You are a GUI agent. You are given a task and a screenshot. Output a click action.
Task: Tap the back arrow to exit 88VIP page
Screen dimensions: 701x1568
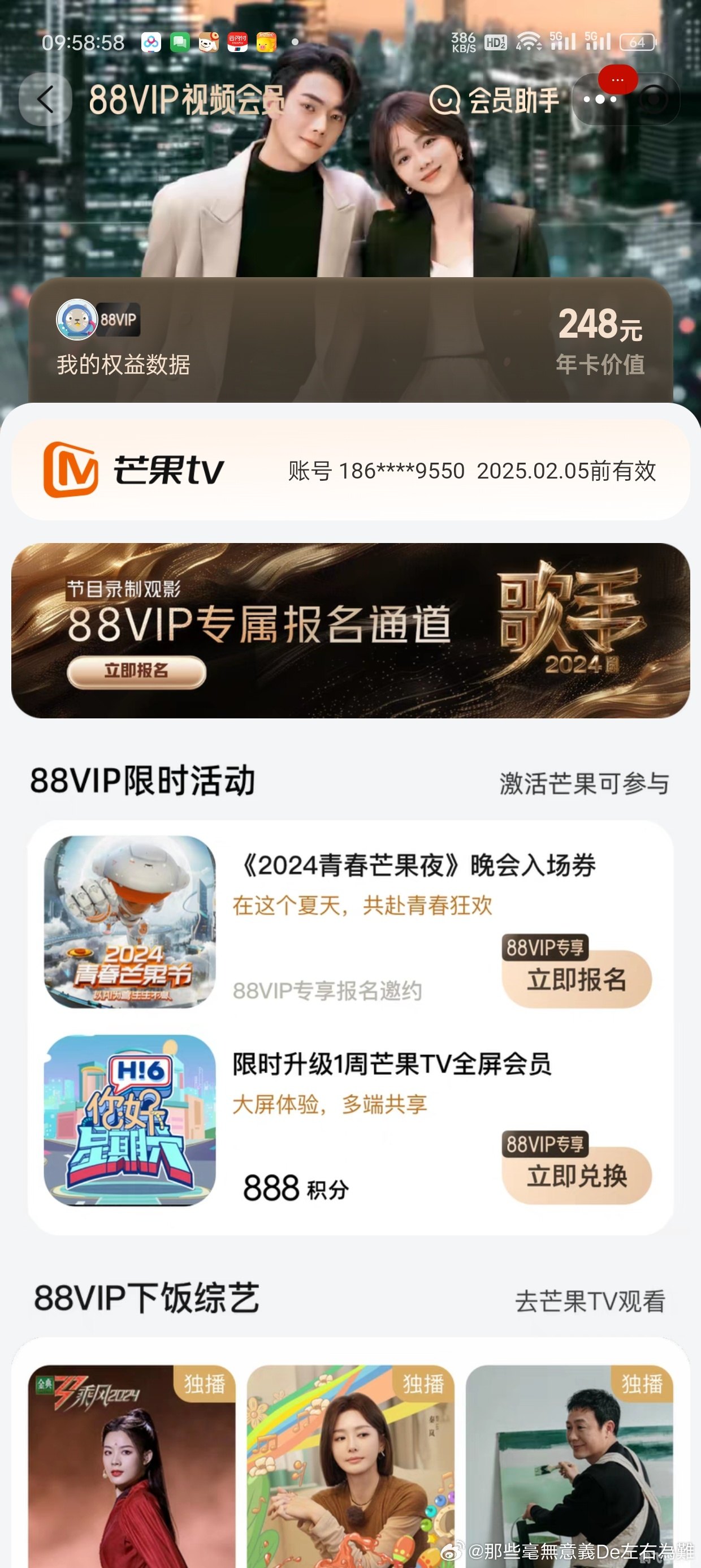pyautogui.click(x=46, y=99)
